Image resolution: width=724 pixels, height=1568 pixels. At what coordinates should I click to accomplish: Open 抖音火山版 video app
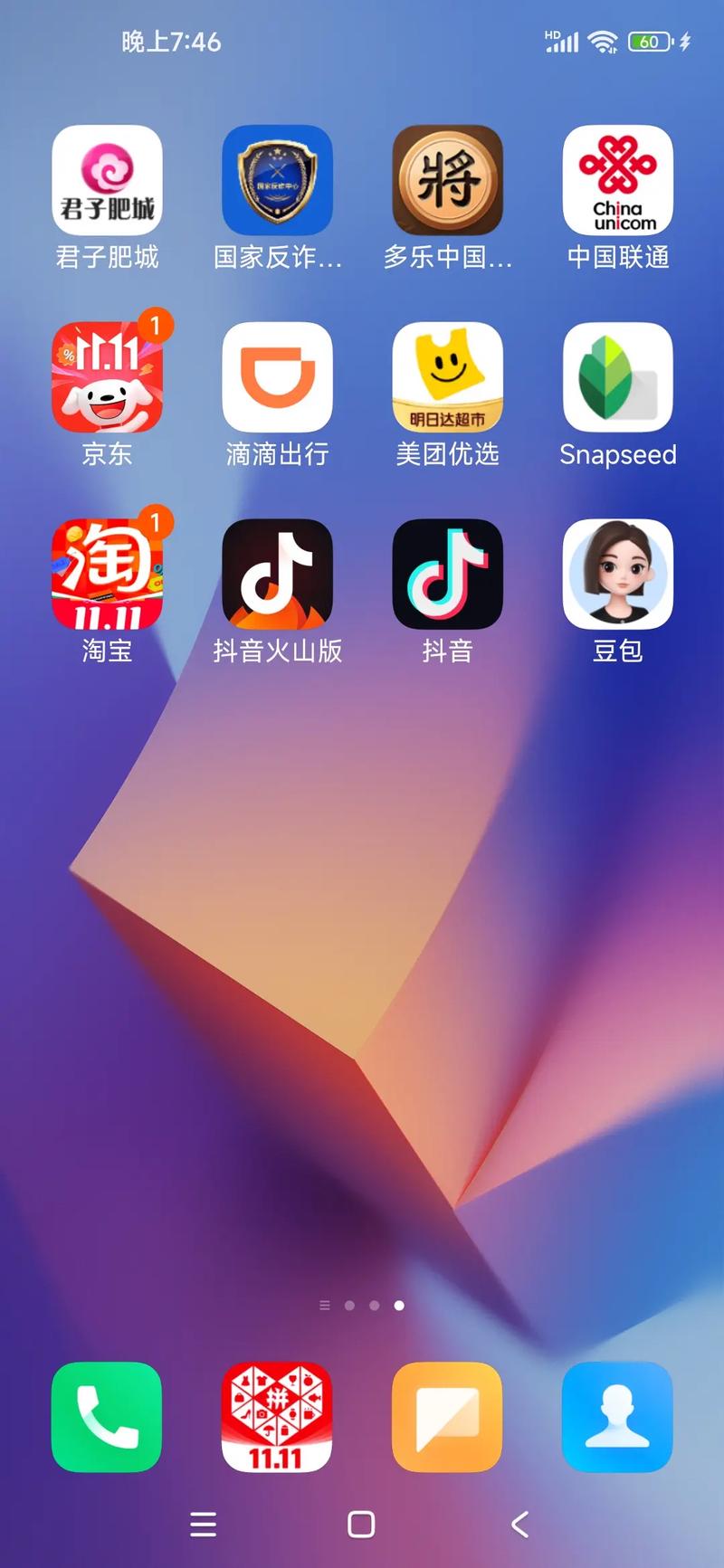277,573
